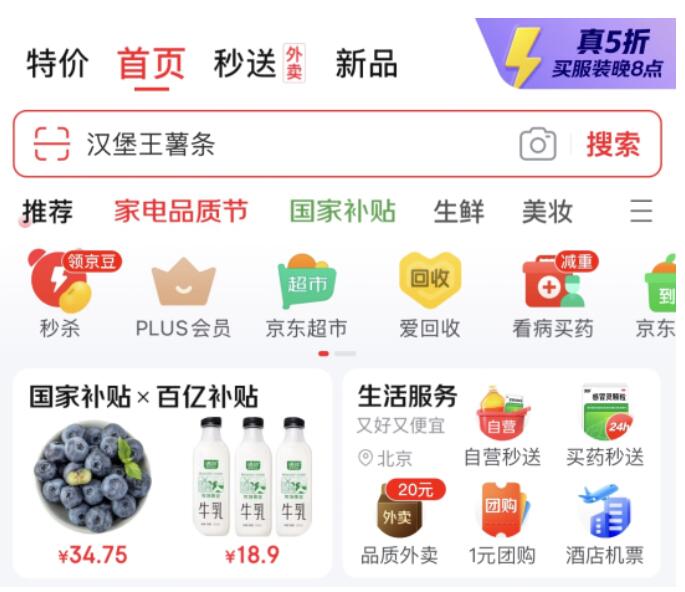
Task: Open 秒杀 flash sale shortcut
Action: [60, 295]
